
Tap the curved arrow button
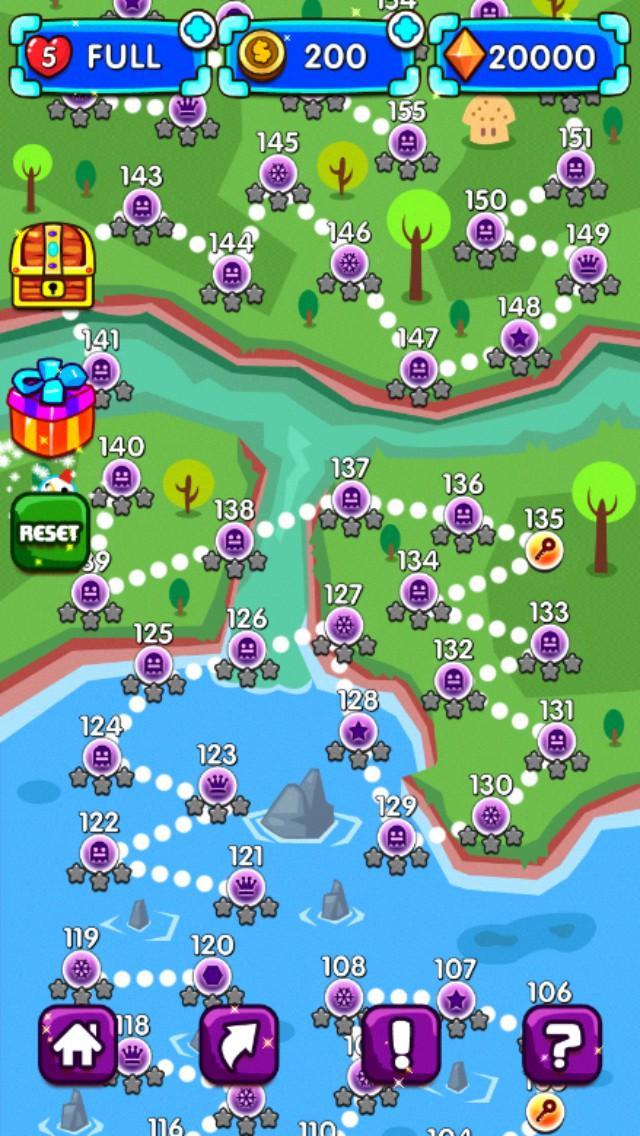(x=239, y=1045)
